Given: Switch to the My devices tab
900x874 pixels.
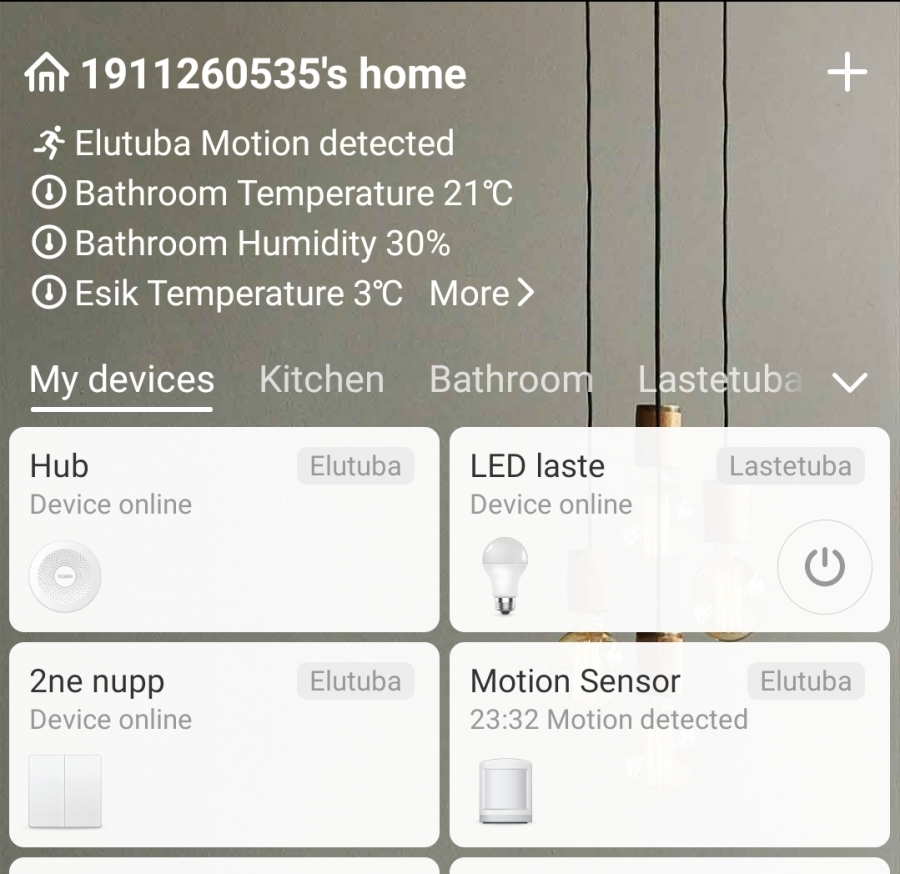Looking at the screenshot, I should 122,380.
